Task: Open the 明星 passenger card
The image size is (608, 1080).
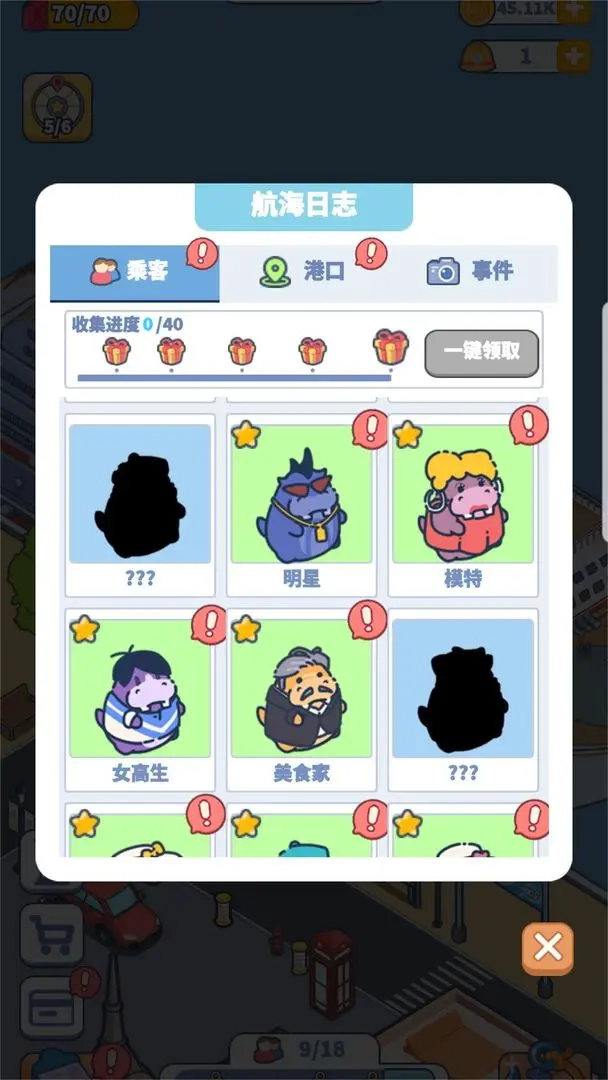Action: [x=301, y=504]
